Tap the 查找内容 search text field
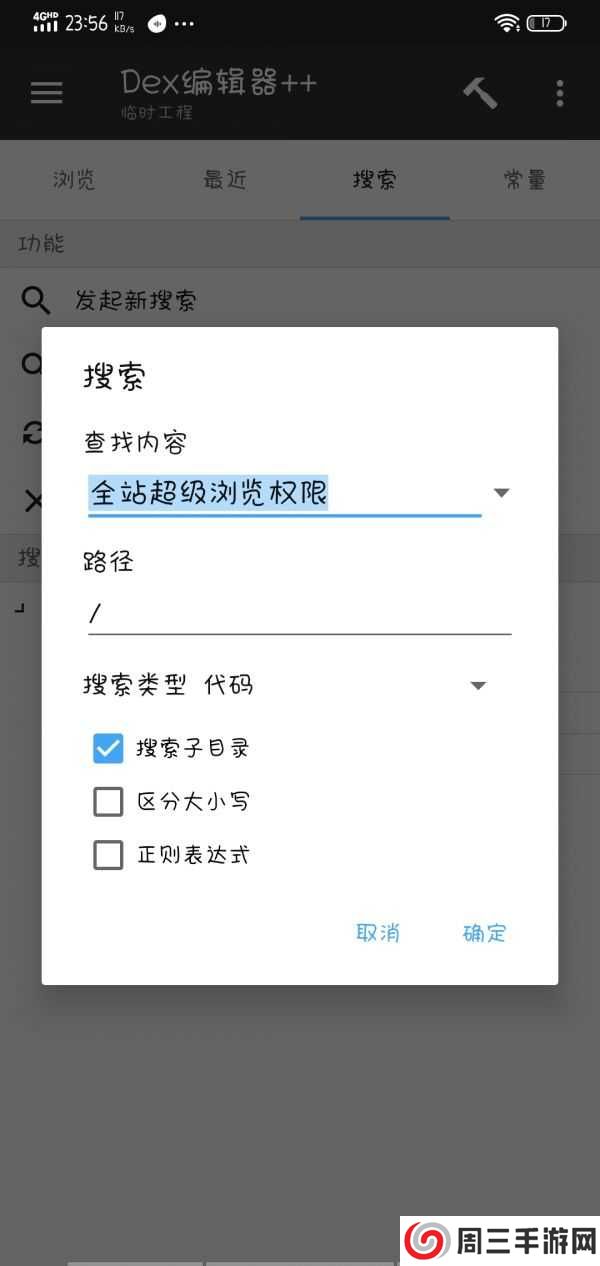Screen dimensions: 600x1266 point(284,494)
